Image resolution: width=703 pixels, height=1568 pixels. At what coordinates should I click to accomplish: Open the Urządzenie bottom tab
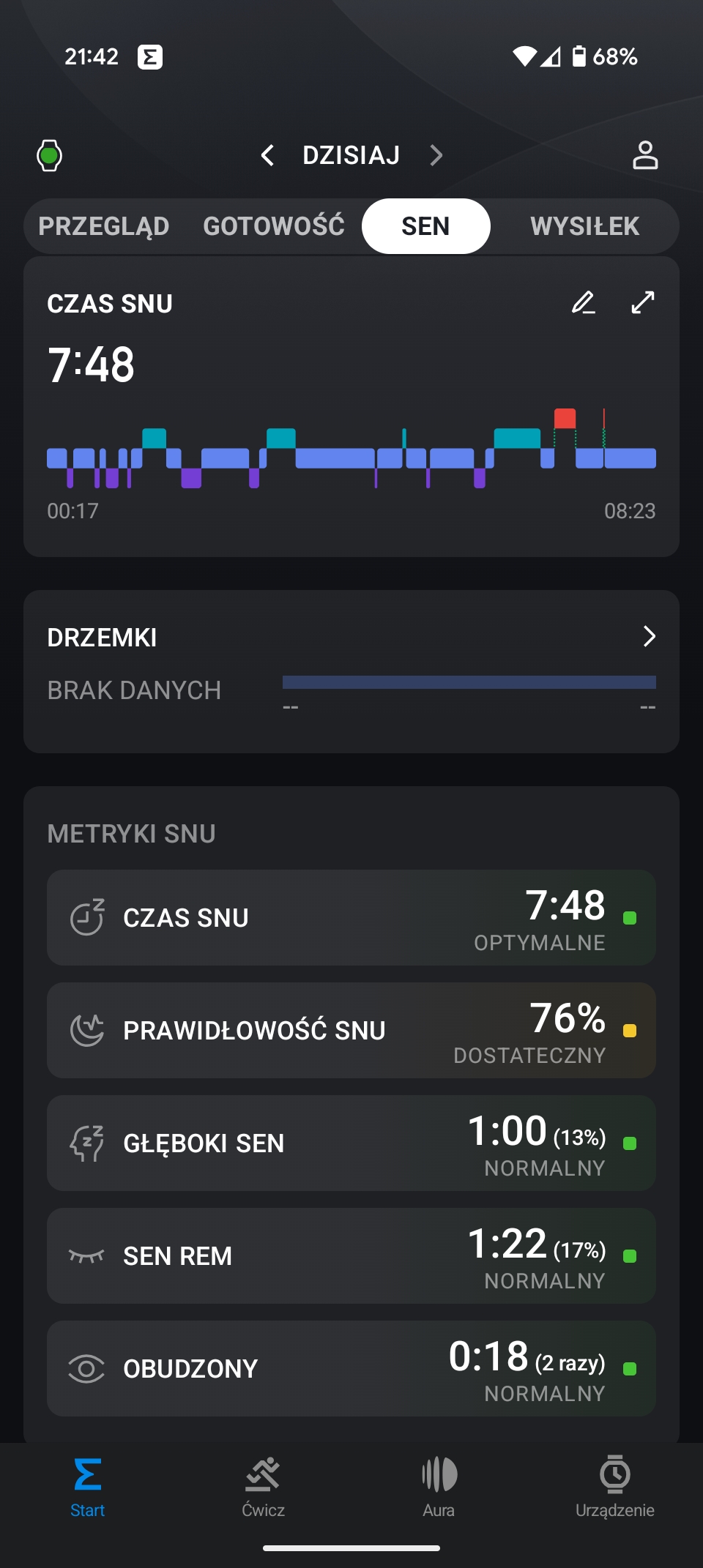tap(615, 1487)
